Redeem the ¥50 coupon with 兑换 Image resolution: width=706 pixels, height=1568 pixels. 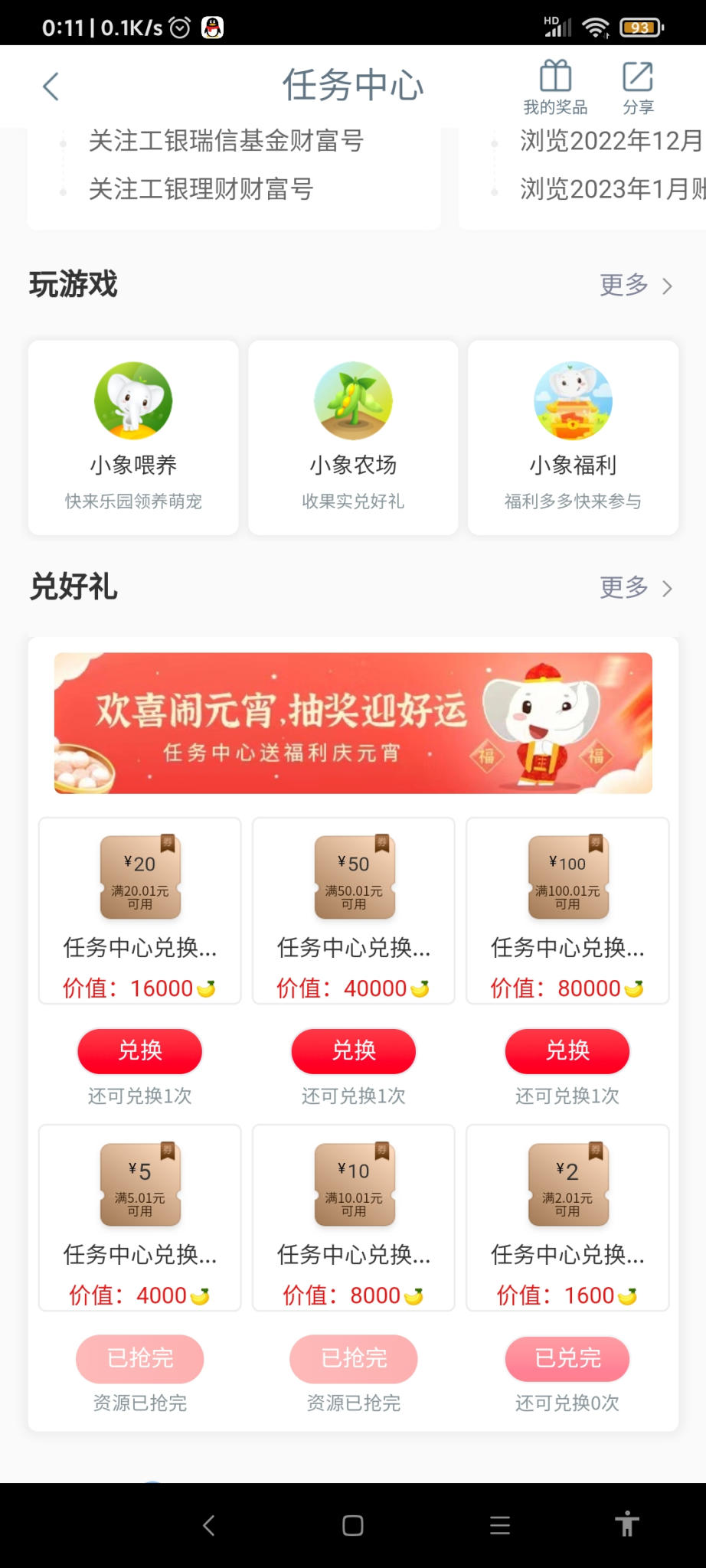tap(354, 1050)
